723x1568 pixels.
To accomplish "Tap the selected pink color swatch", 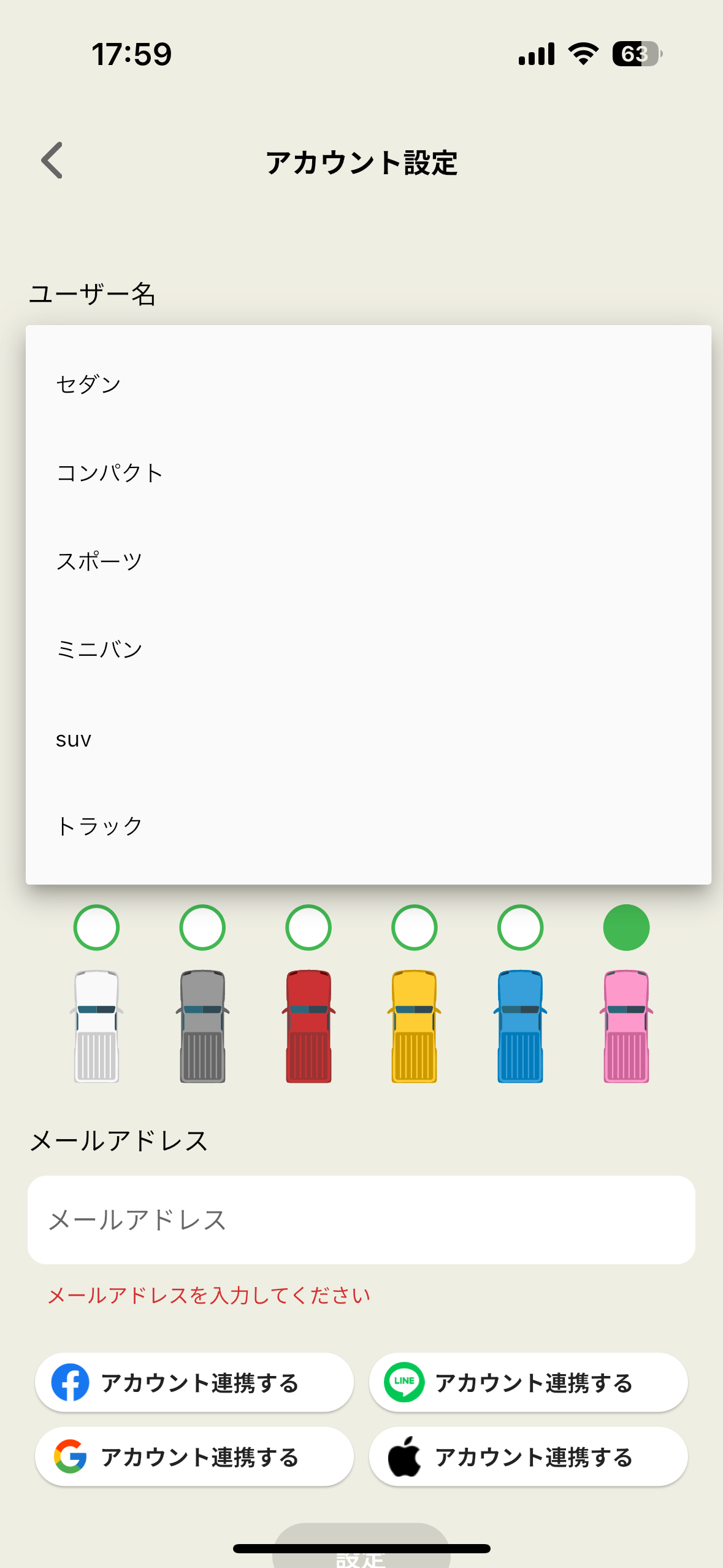I will click(x=626, y=928).
